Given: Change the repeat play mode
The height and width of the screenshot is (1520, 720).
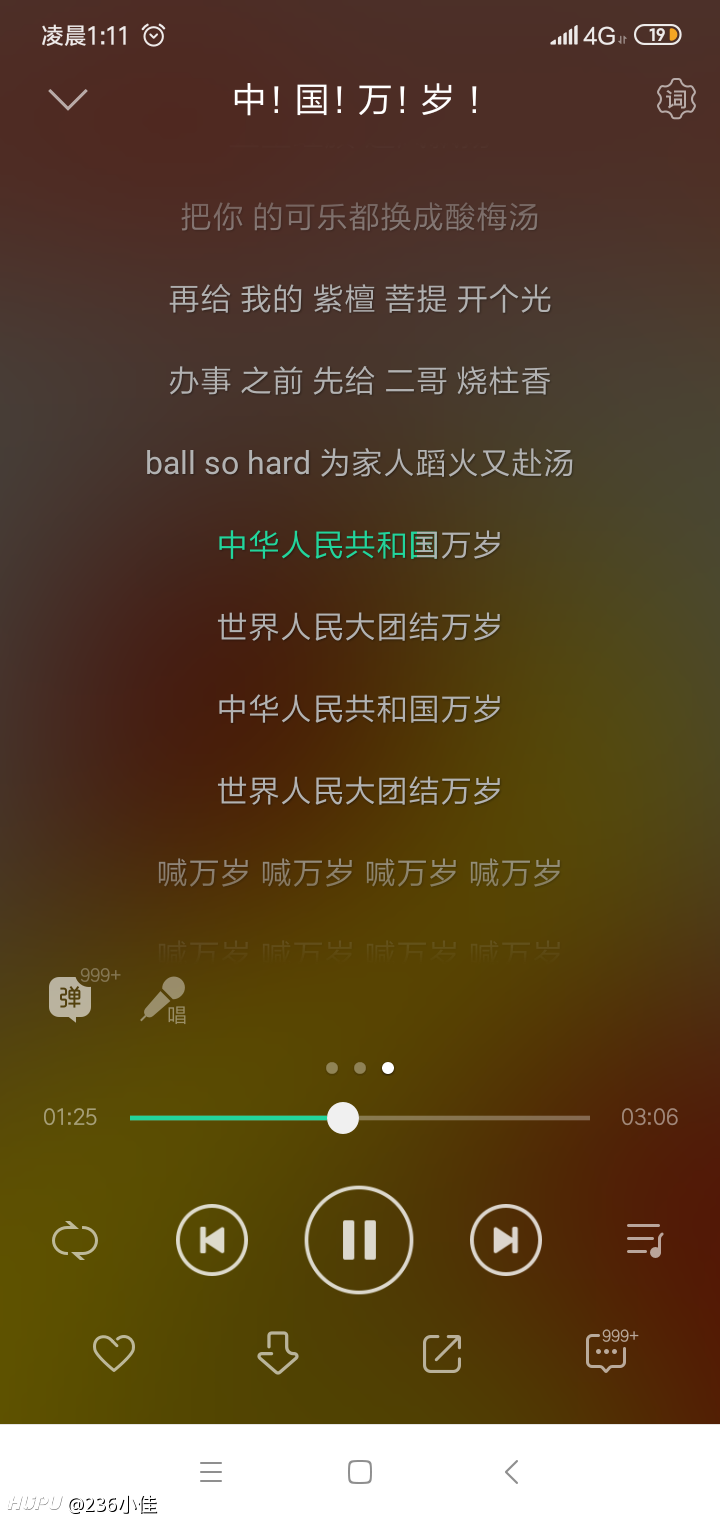Looking at the screenshot, I should 75,1241.
